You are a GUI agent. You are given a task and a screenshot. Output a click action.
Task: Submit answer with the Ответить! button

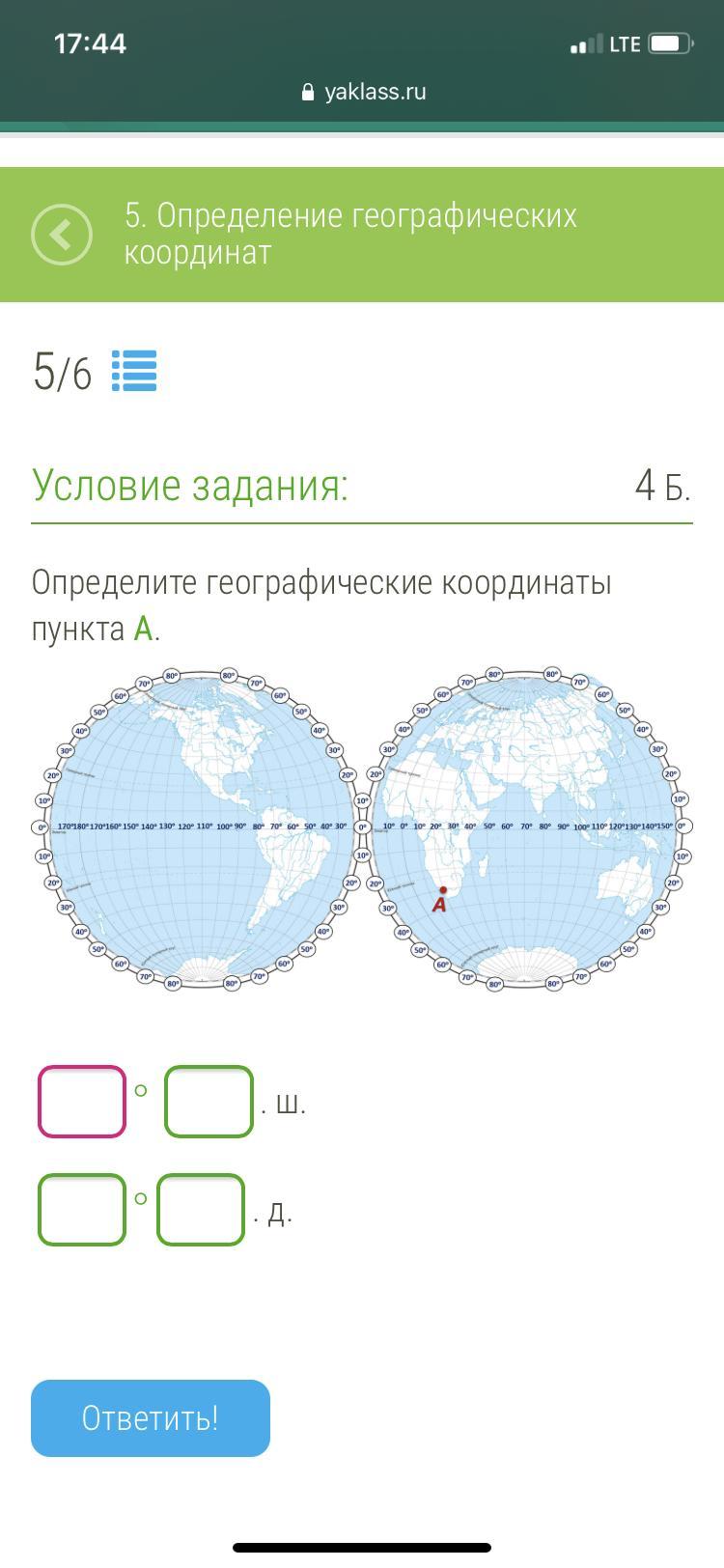[151, 1418]
